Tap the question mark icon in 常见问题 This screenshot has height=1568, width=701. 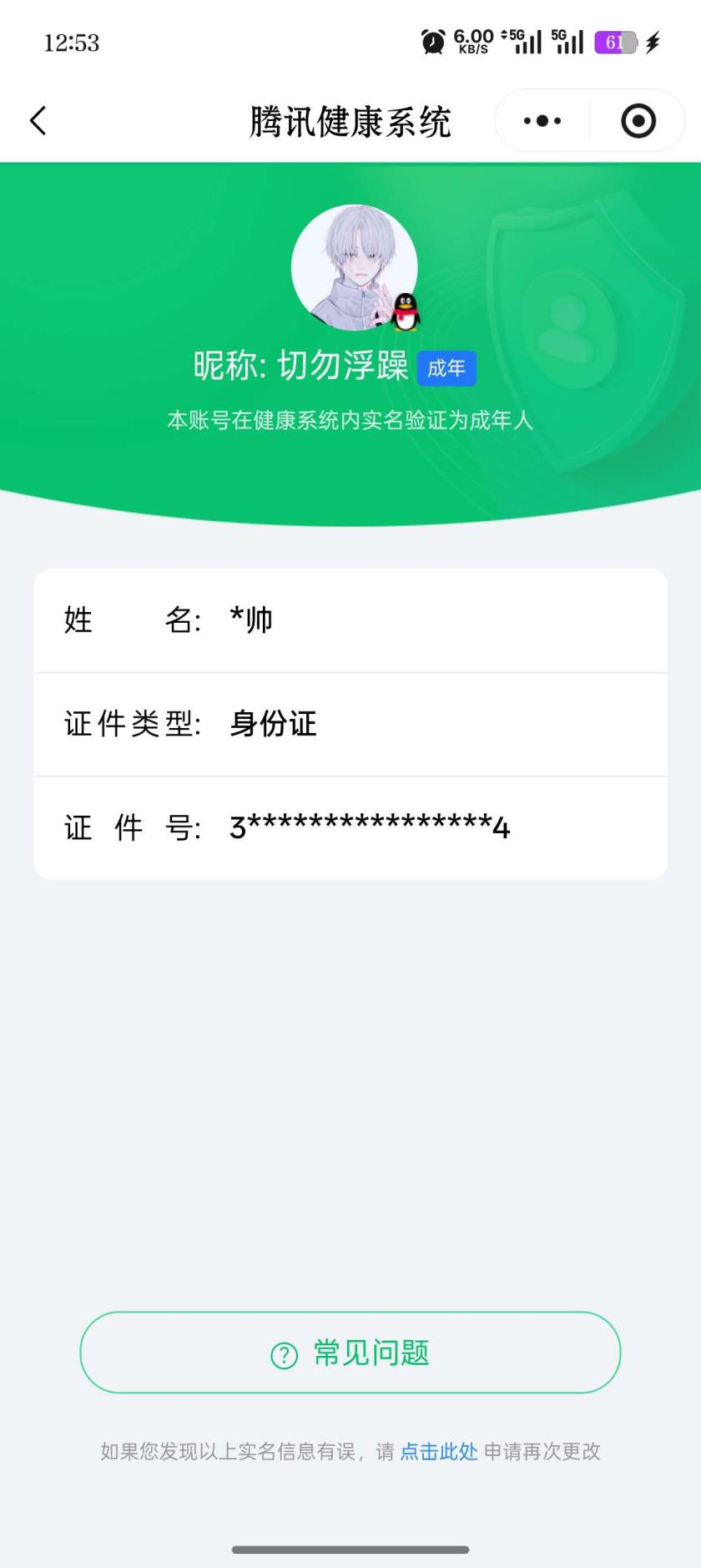285,1353
